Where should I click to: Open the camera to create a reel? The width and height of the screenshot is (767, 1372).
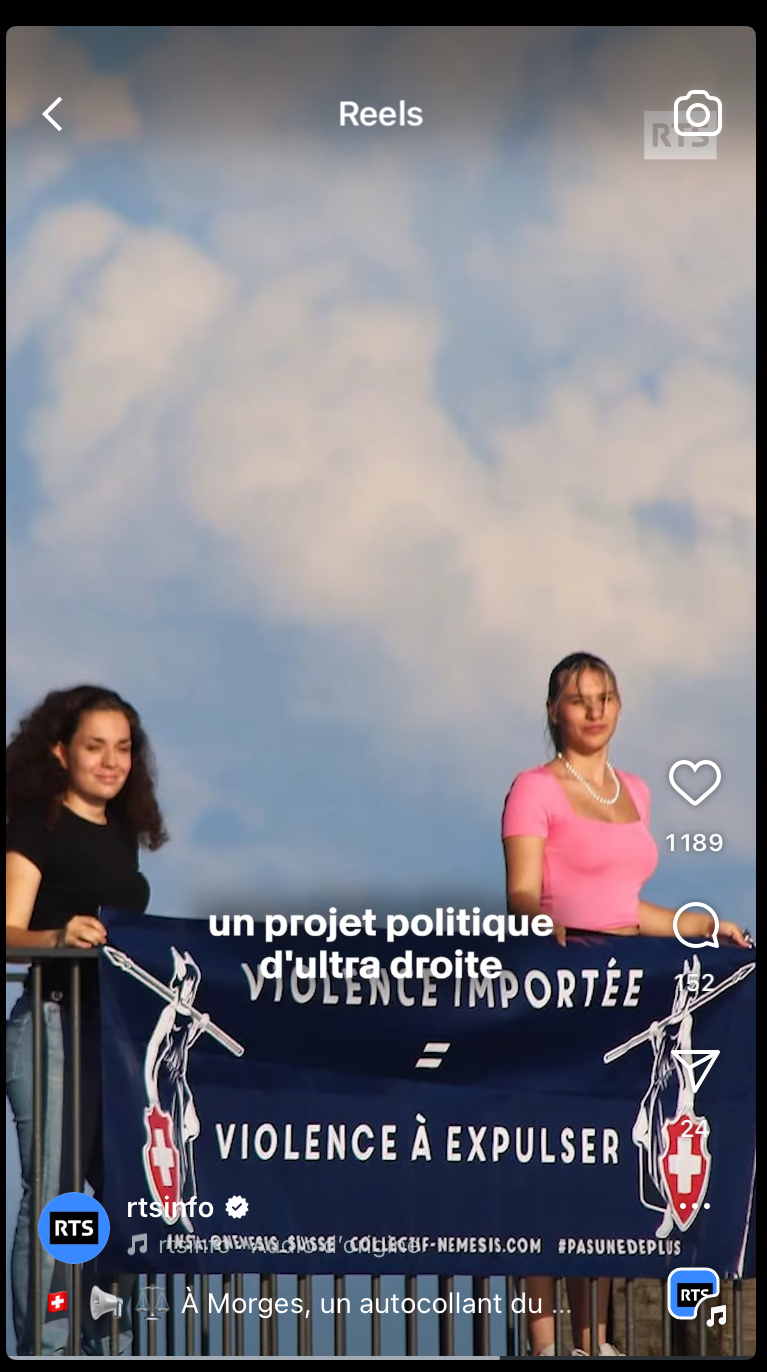697,114
